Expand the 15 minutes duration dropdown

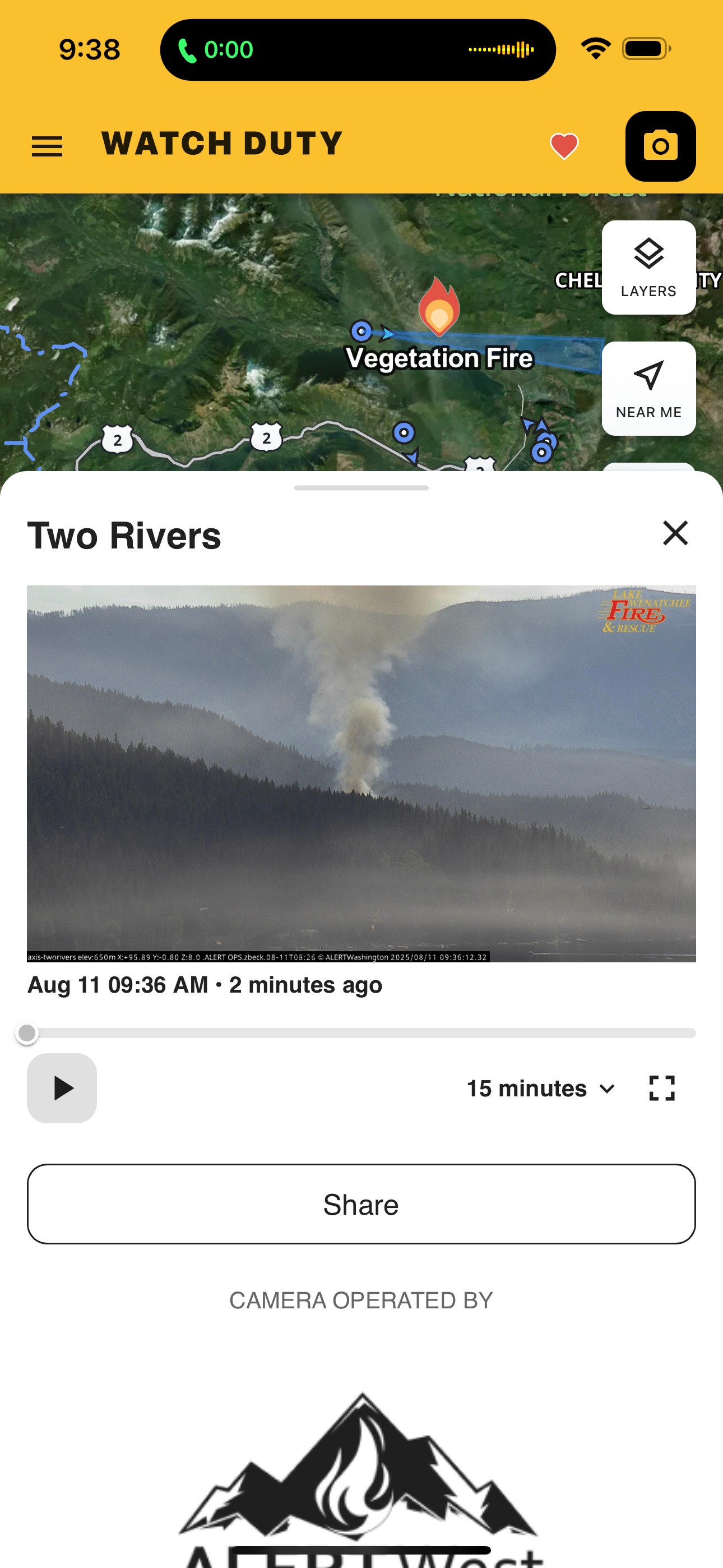pos(540,1088)
